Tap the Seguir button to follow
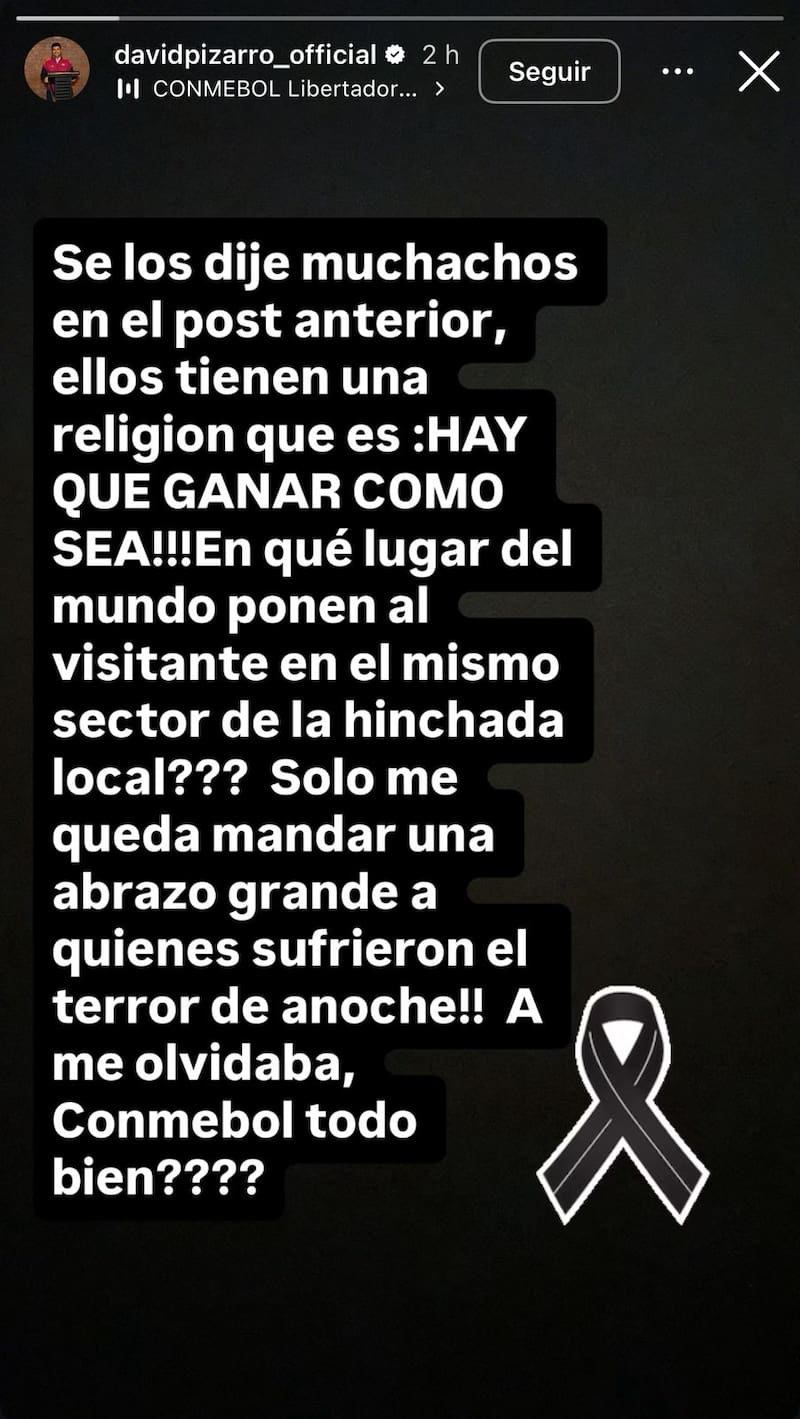 [x=549, y=72]
